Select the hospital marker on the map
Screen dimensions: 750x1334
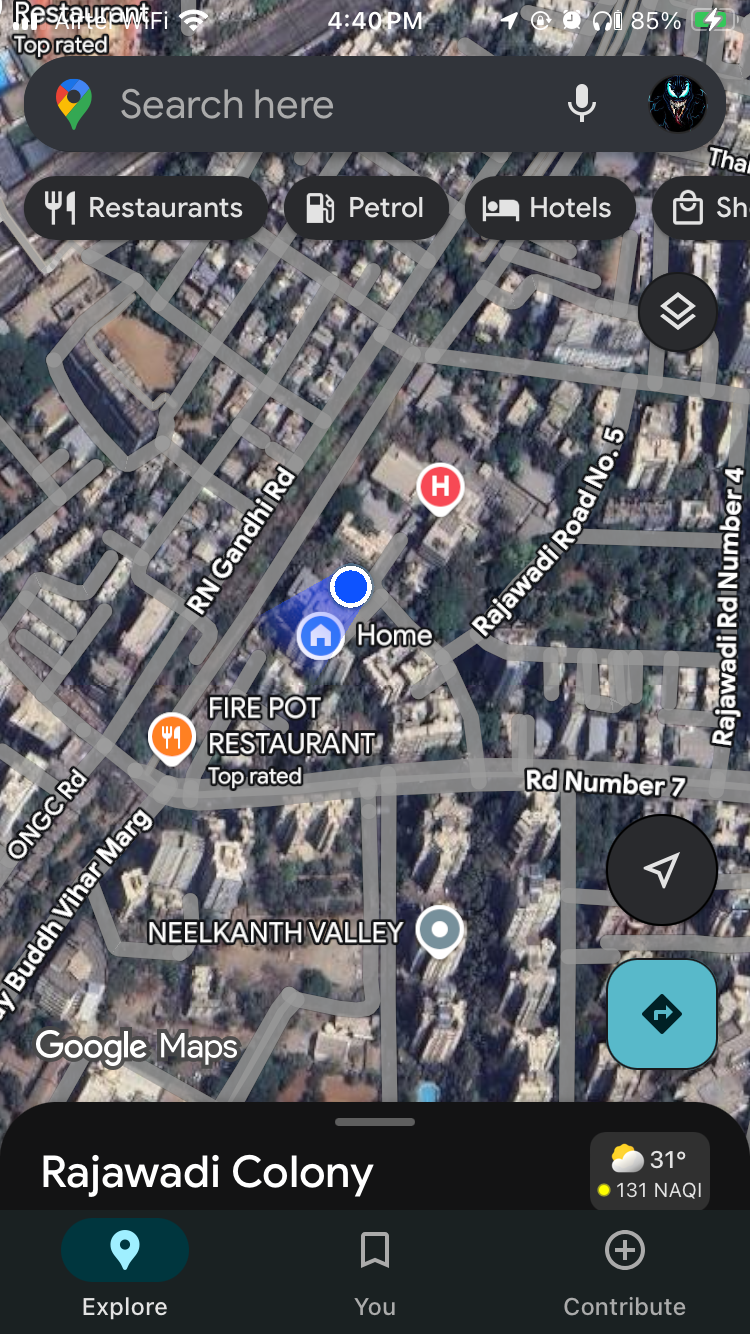point(440,488)
